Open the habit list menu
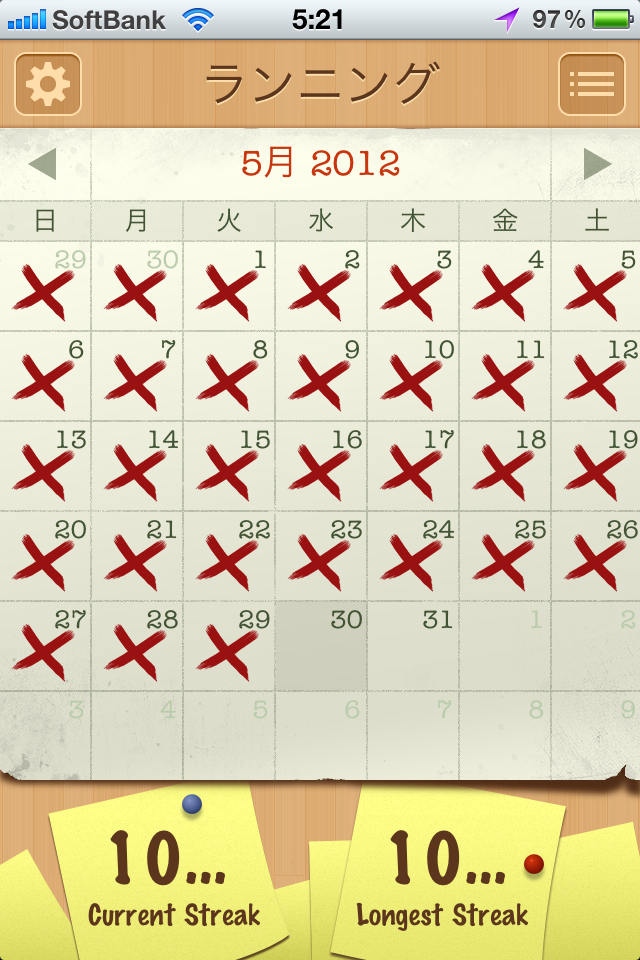640x960 pixels. point(591,84)
